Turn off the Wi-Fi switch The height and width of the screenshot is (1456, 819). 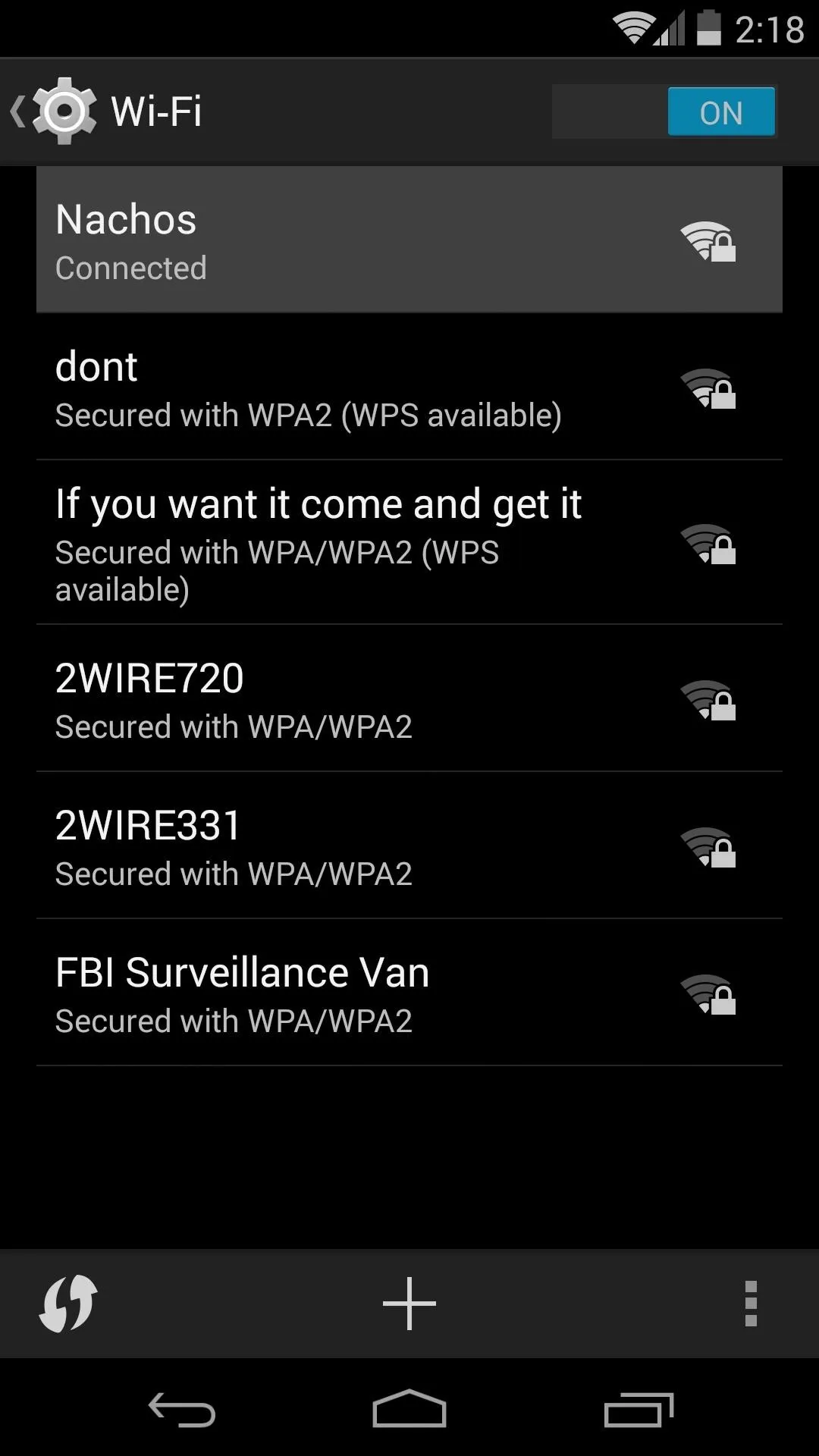click(x=664, y=112)
